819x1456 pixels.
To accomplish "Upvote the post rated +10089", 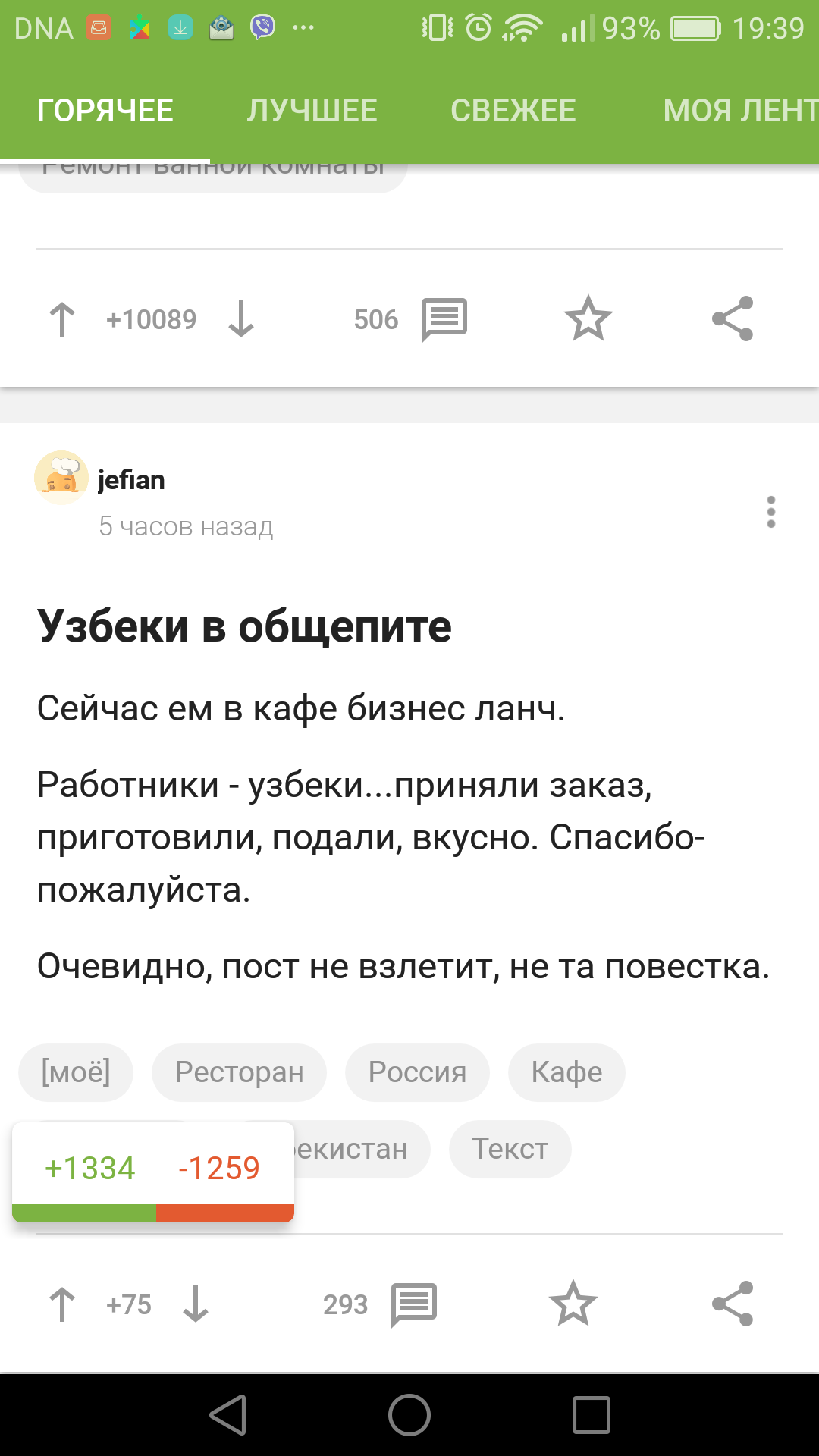I will click(x=62, y=319).
